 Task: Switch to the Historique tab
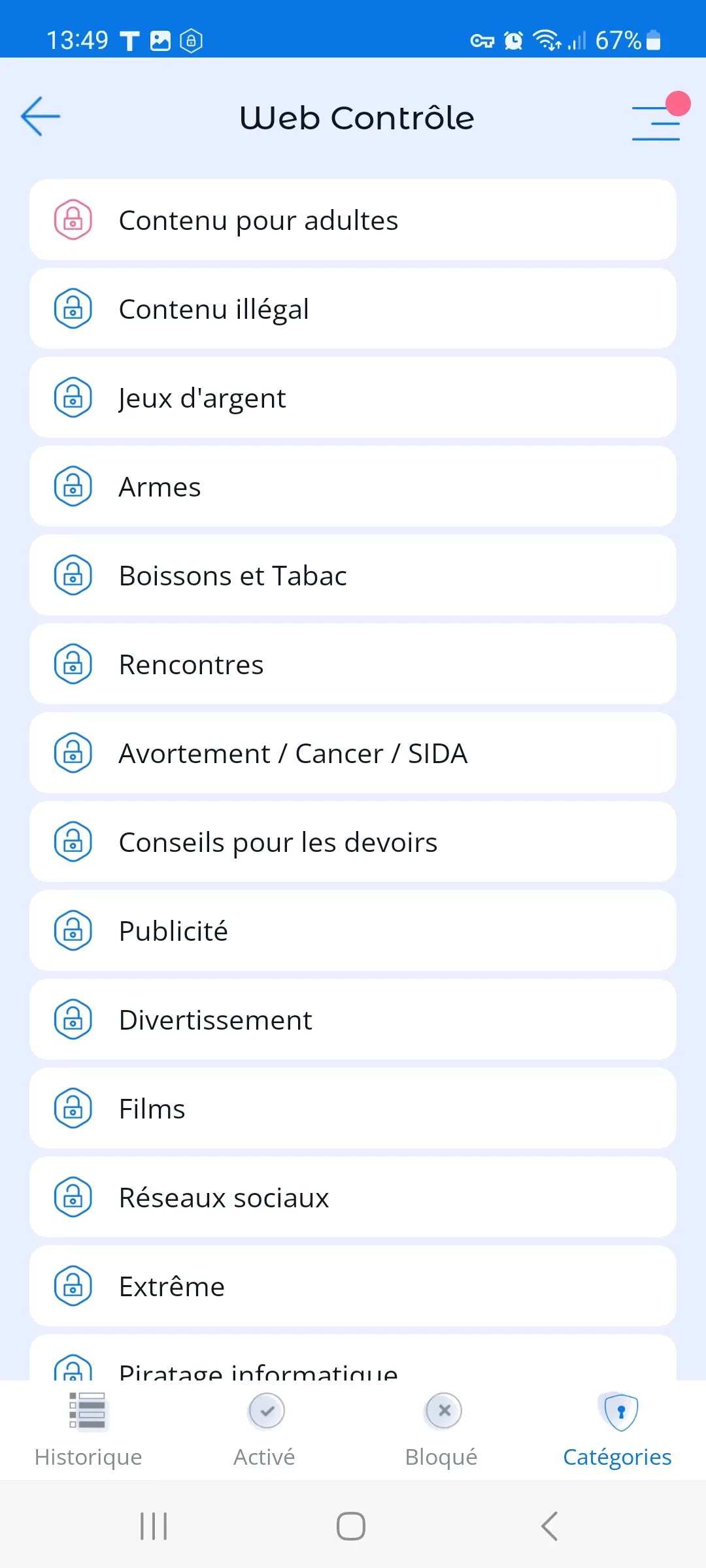tap(88, 1429)
